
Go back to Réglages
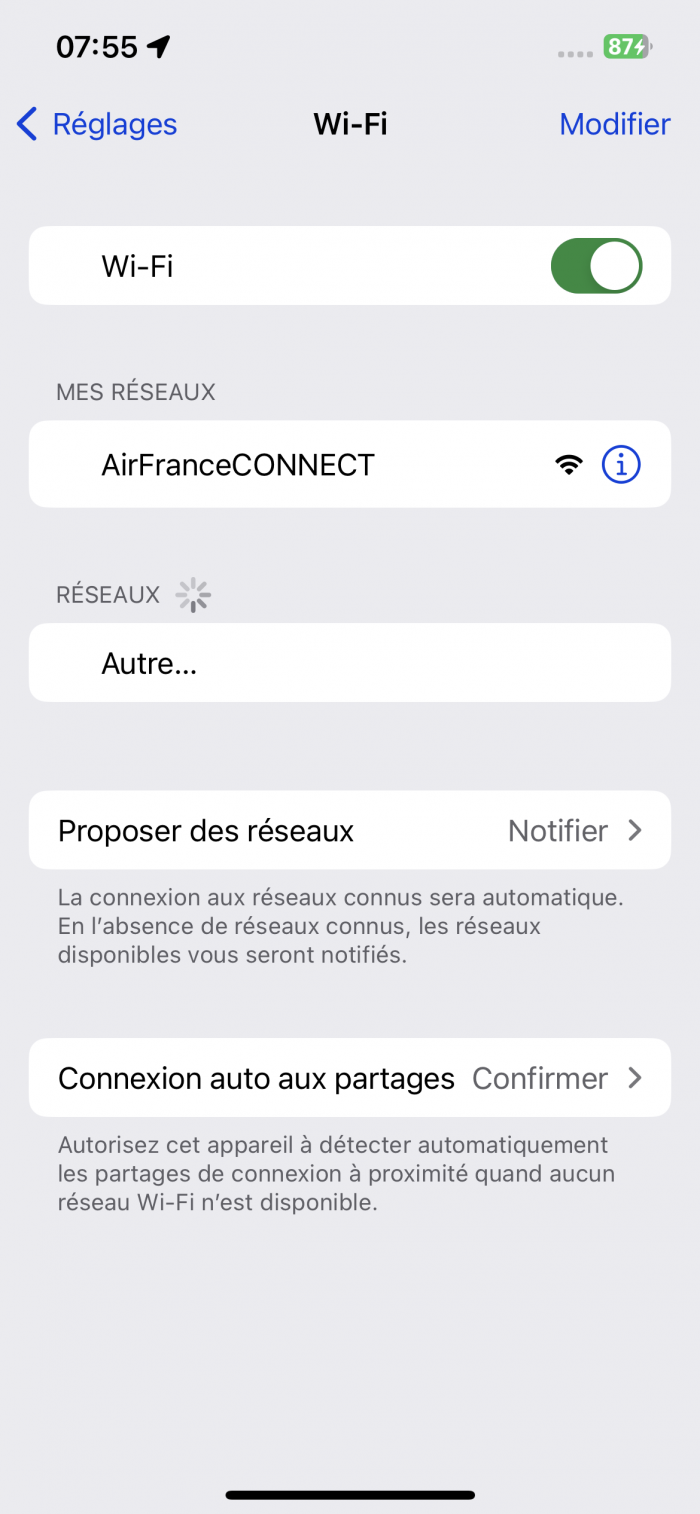pyautogui.click(x=97, y=125)
